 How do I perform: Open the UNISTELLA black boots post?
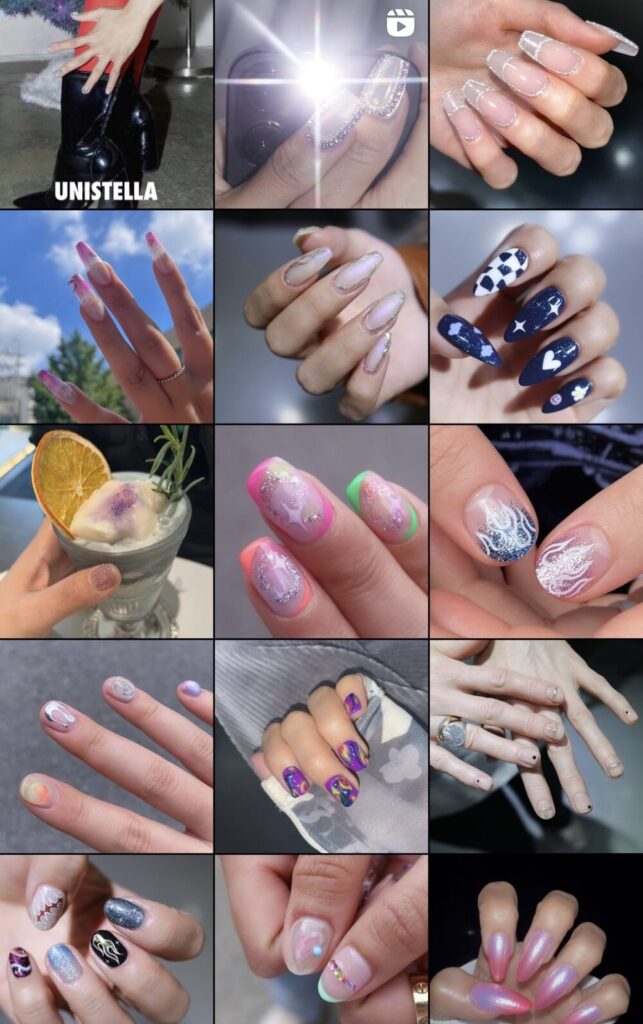coord(106,103)
